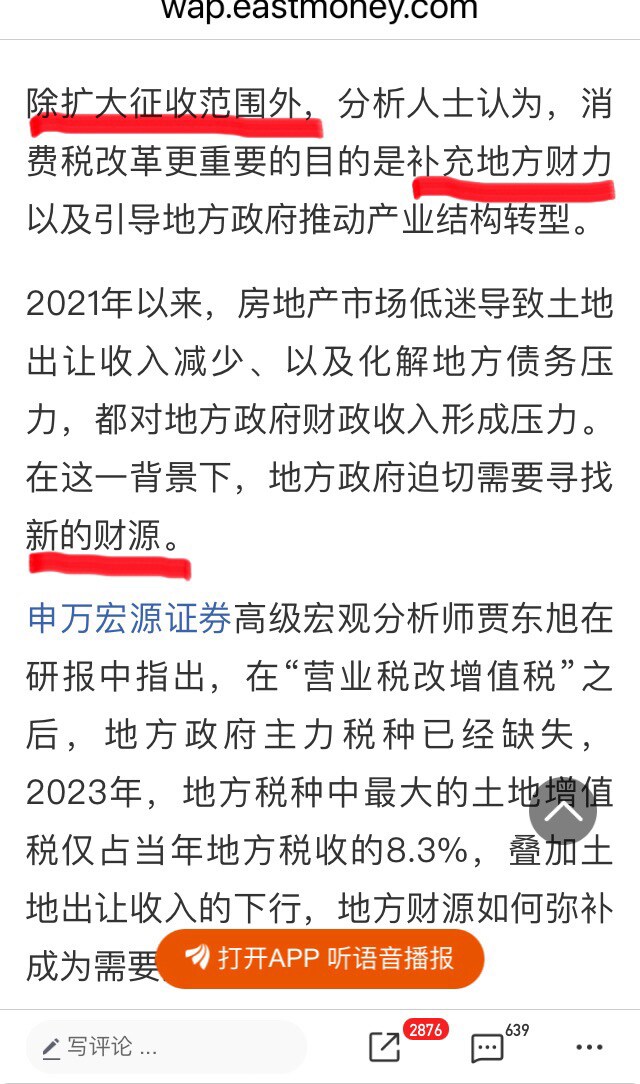
Task: Open the 写评论 comment input
Action: point(165,1047)
